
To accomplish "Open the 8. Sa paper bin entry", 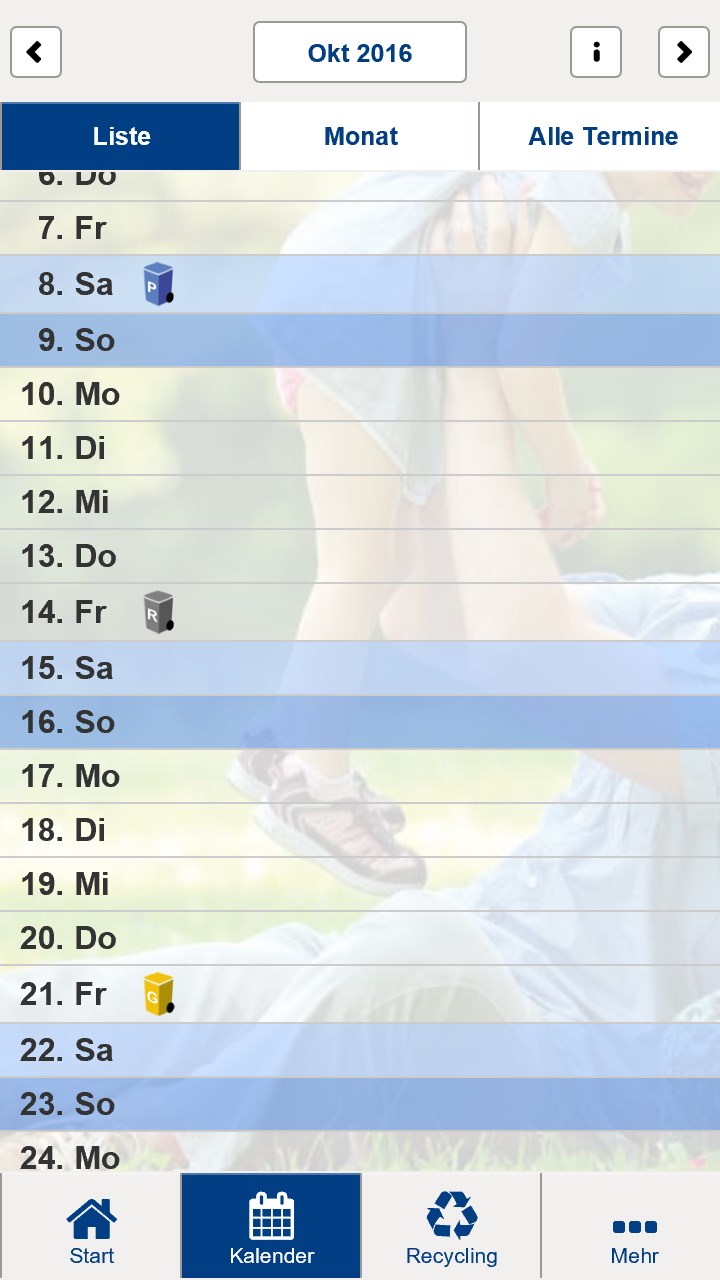I will click(158, 284).
